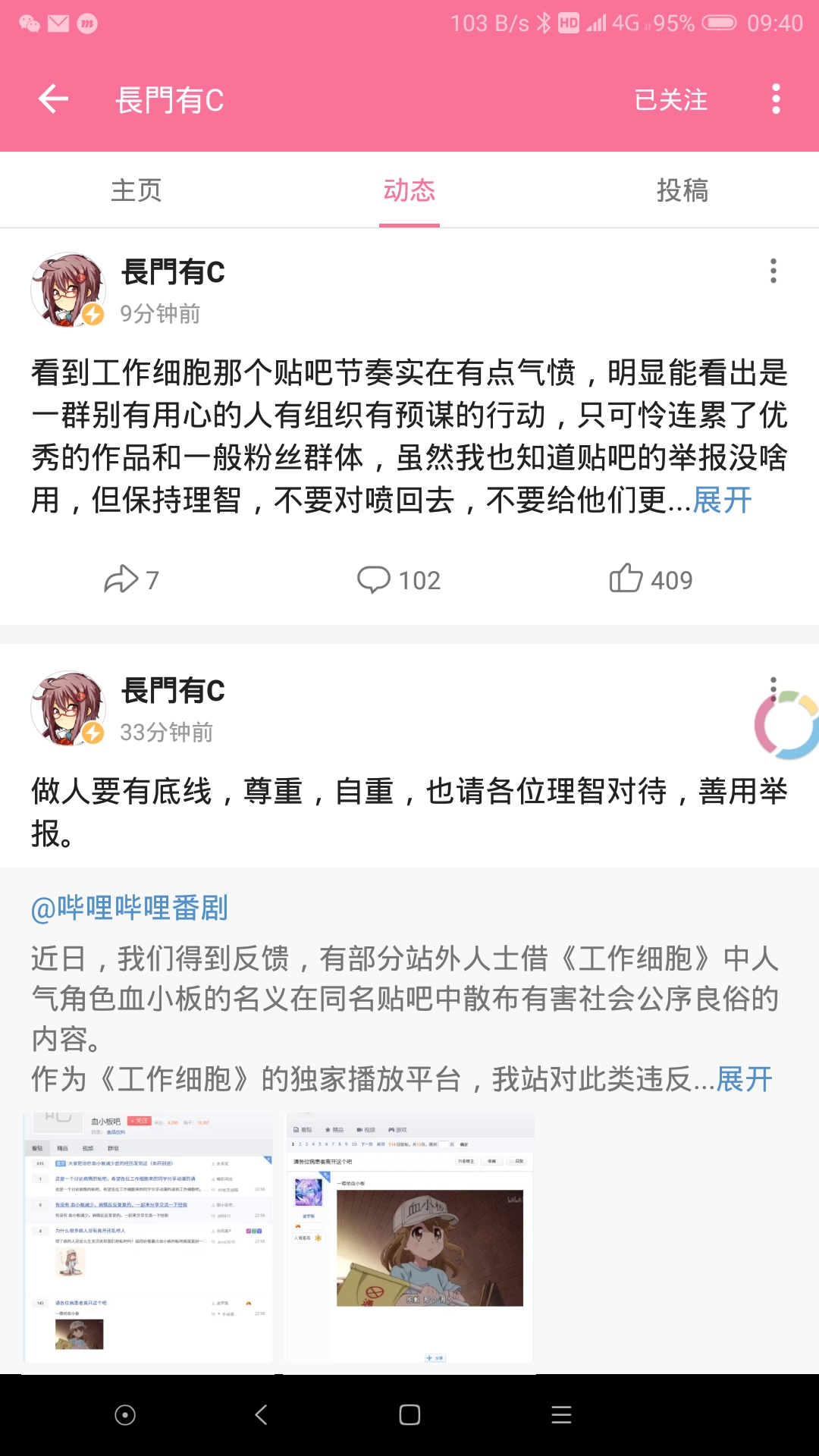Go back using the header arrow
819x1456 pixels.
[53, 99]
